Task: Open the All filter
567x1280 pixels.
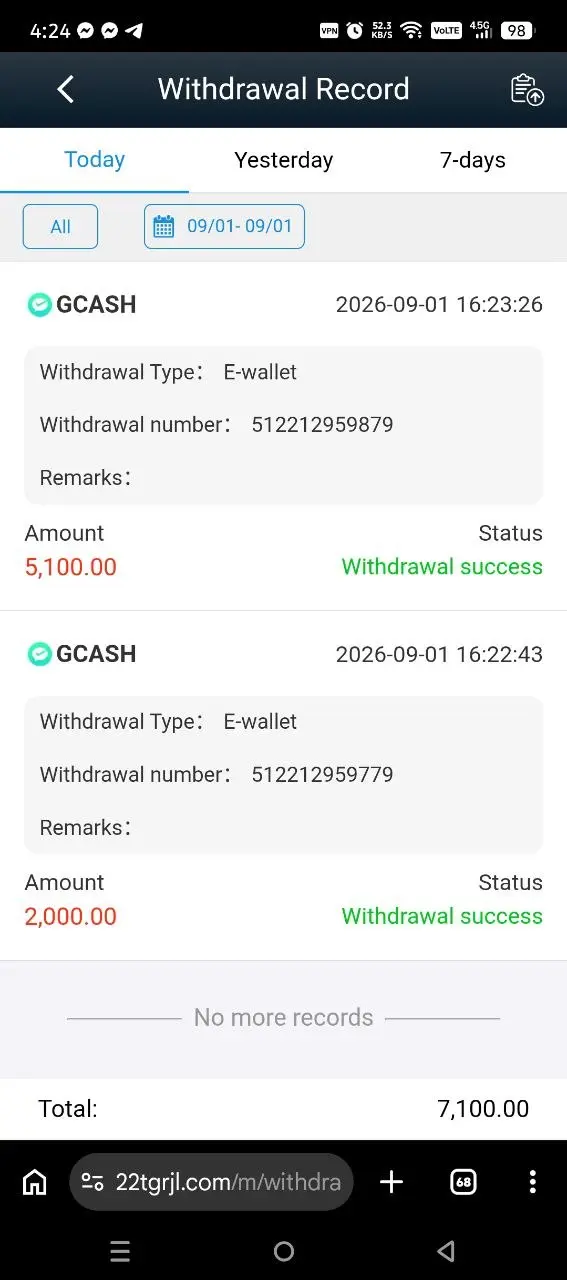Action: click(60, 226)
